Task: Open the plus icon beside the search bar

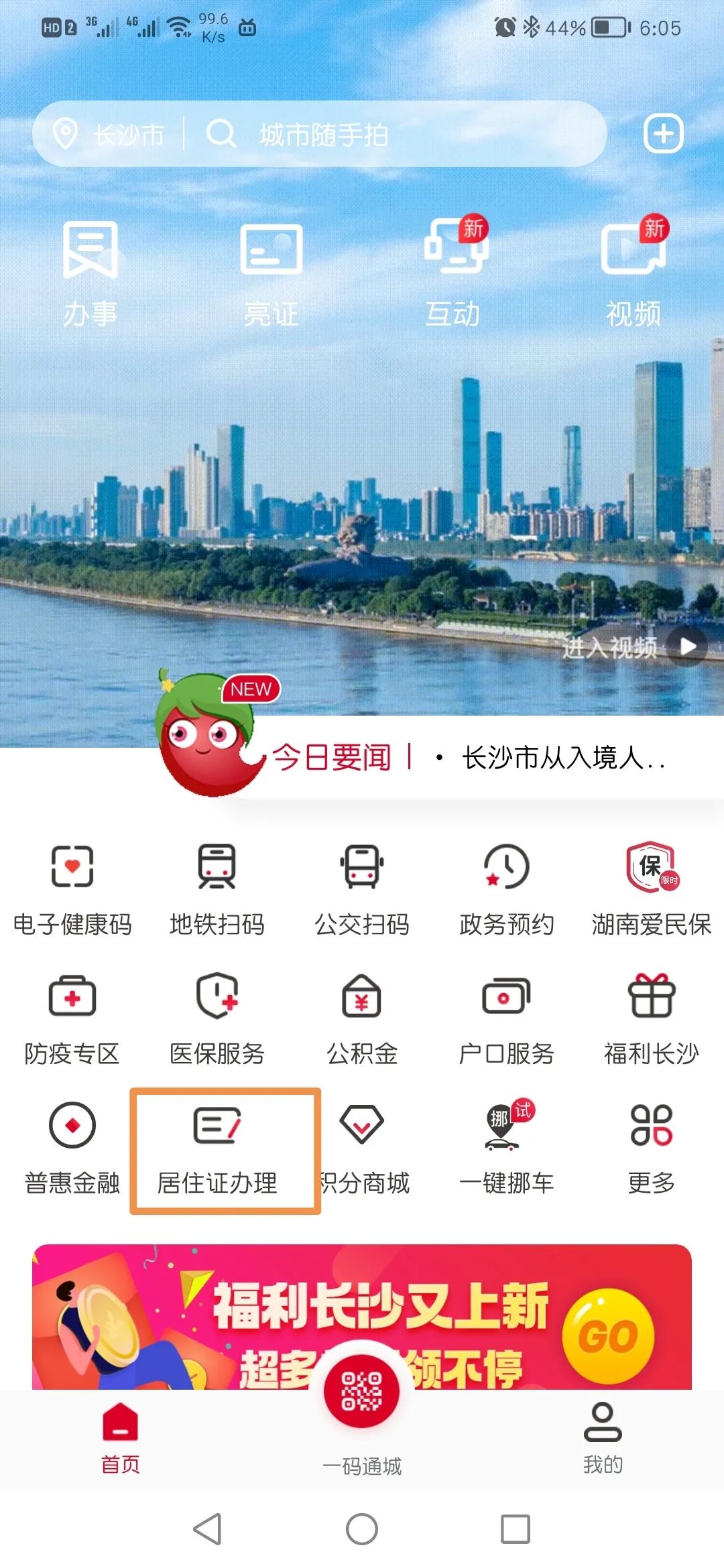Action: click(x=663, y=133)
